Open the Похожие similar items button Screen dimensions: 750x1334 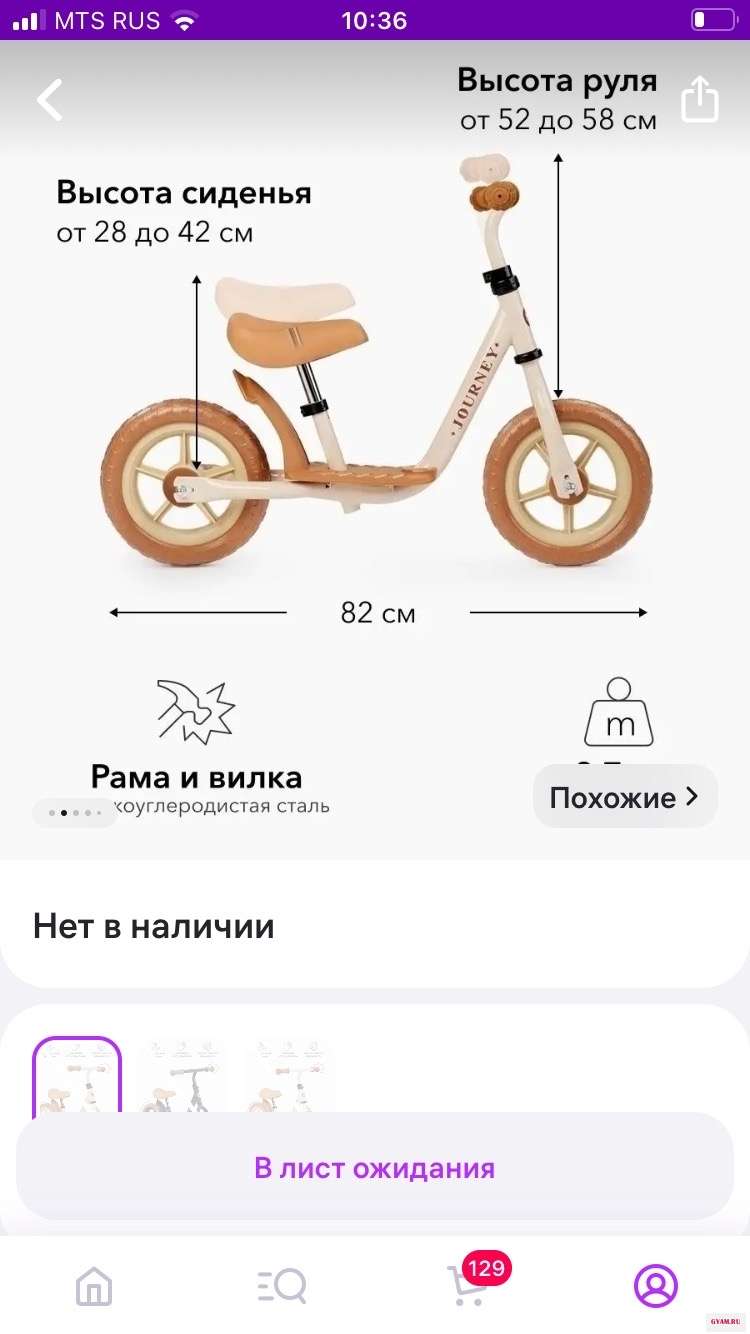[625, 797]
